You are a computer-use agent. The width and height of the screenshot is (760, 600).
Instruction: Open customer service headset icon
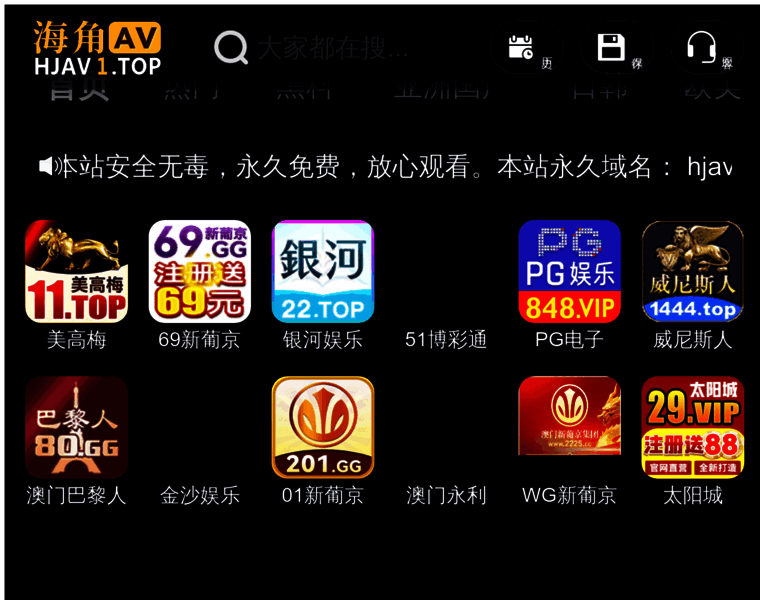[701, 47]
